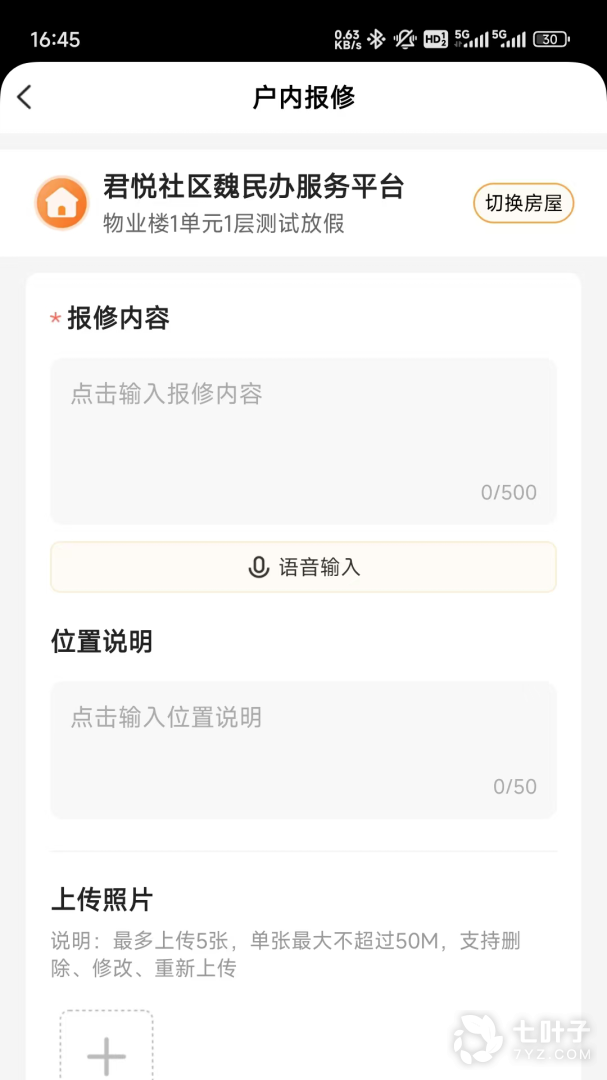
Task: Tap the 切换房屋 button
Action: click(524, 203)
